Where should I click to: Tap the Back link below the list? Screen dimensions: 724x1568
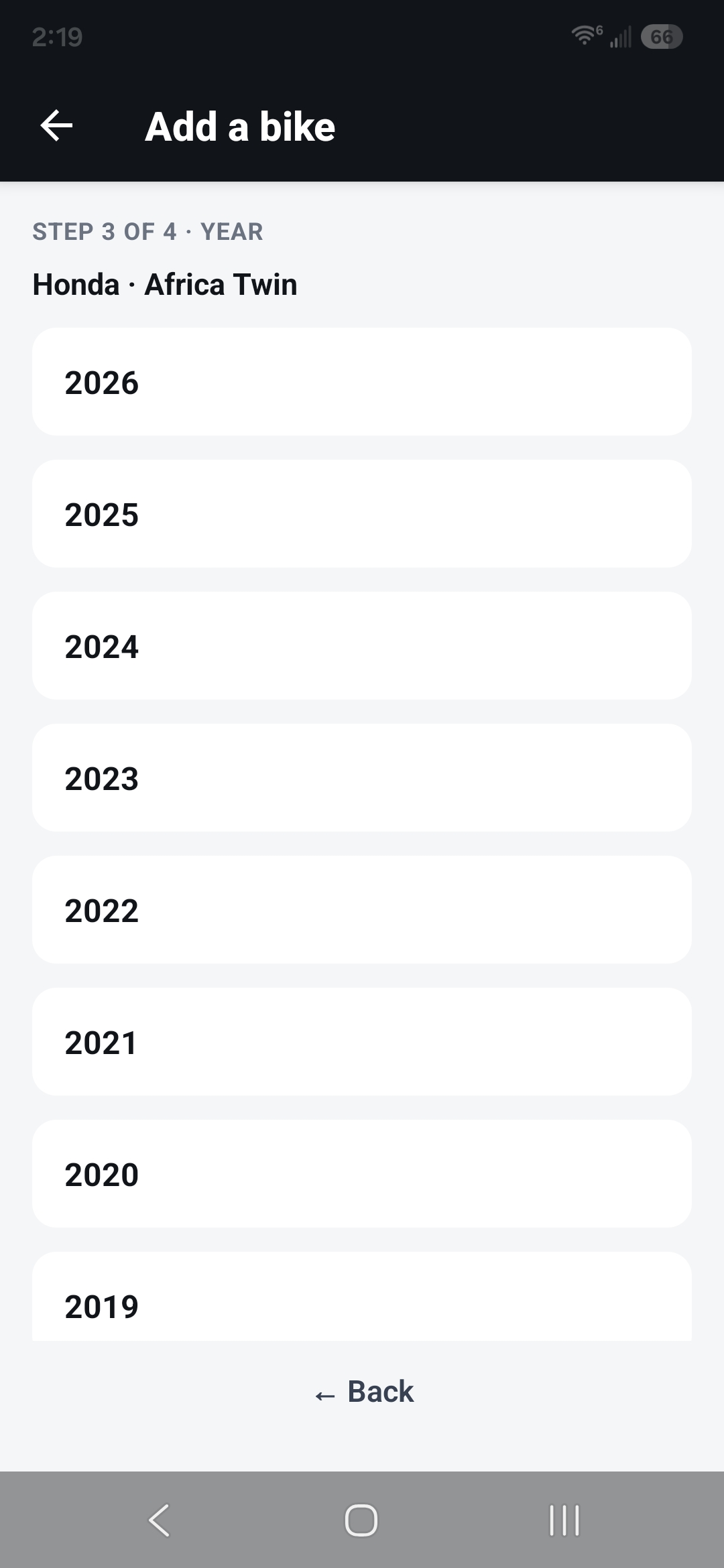(363, 1392)
